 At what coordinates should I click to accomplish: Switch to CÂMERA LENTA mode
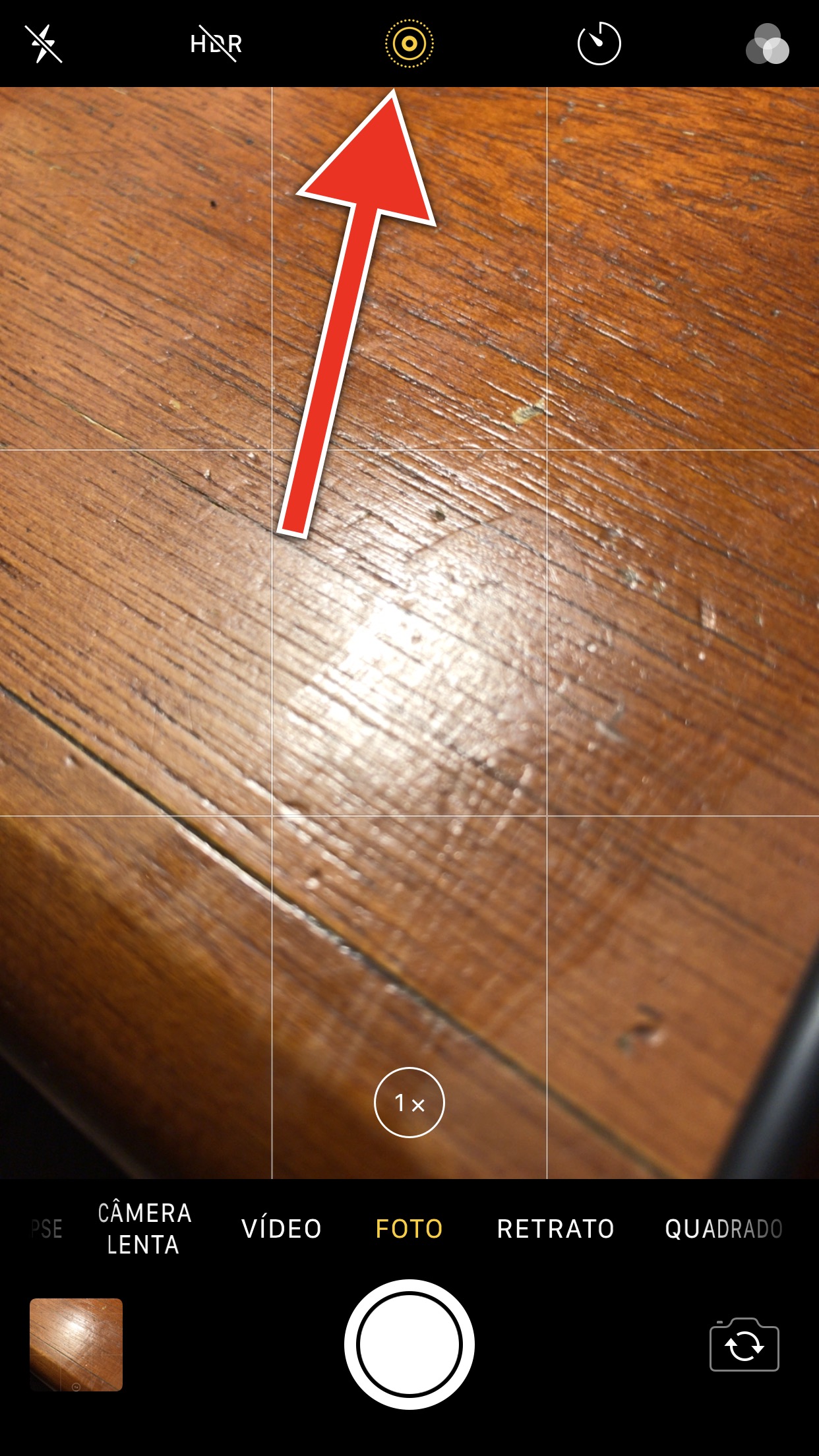coord(144,1228)
